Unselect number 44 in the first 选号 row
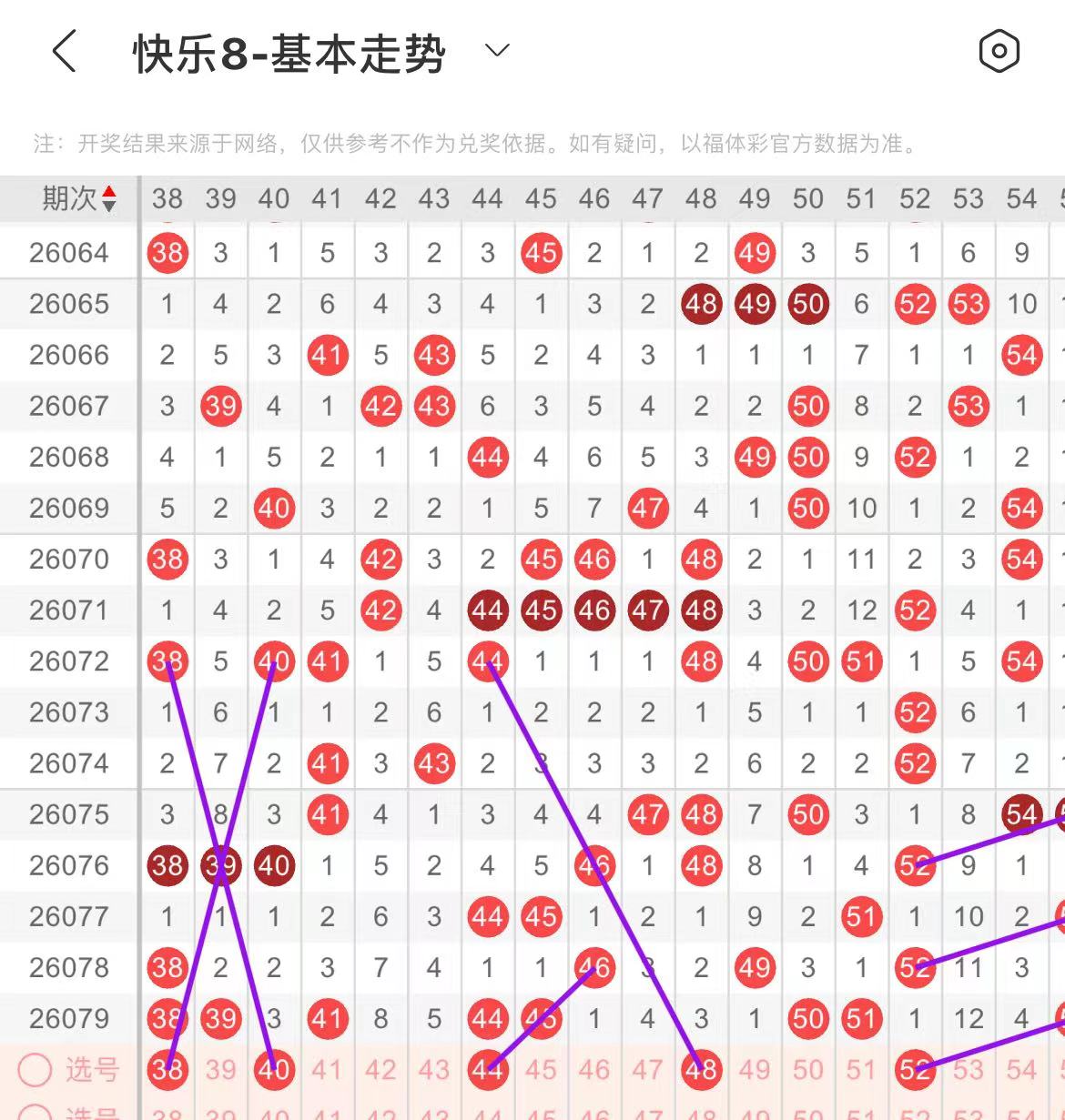 (x=487, y=1069)
